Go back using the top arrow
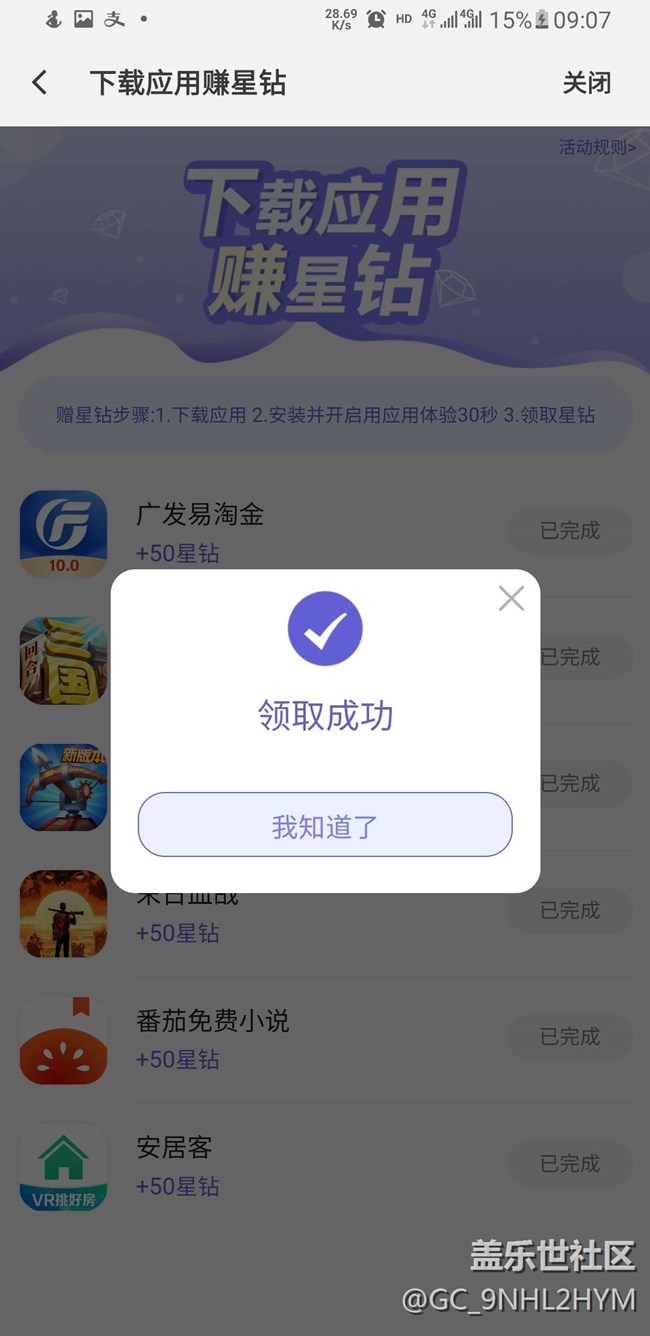This screenshot has width=650, height=1336. (40, 82)
